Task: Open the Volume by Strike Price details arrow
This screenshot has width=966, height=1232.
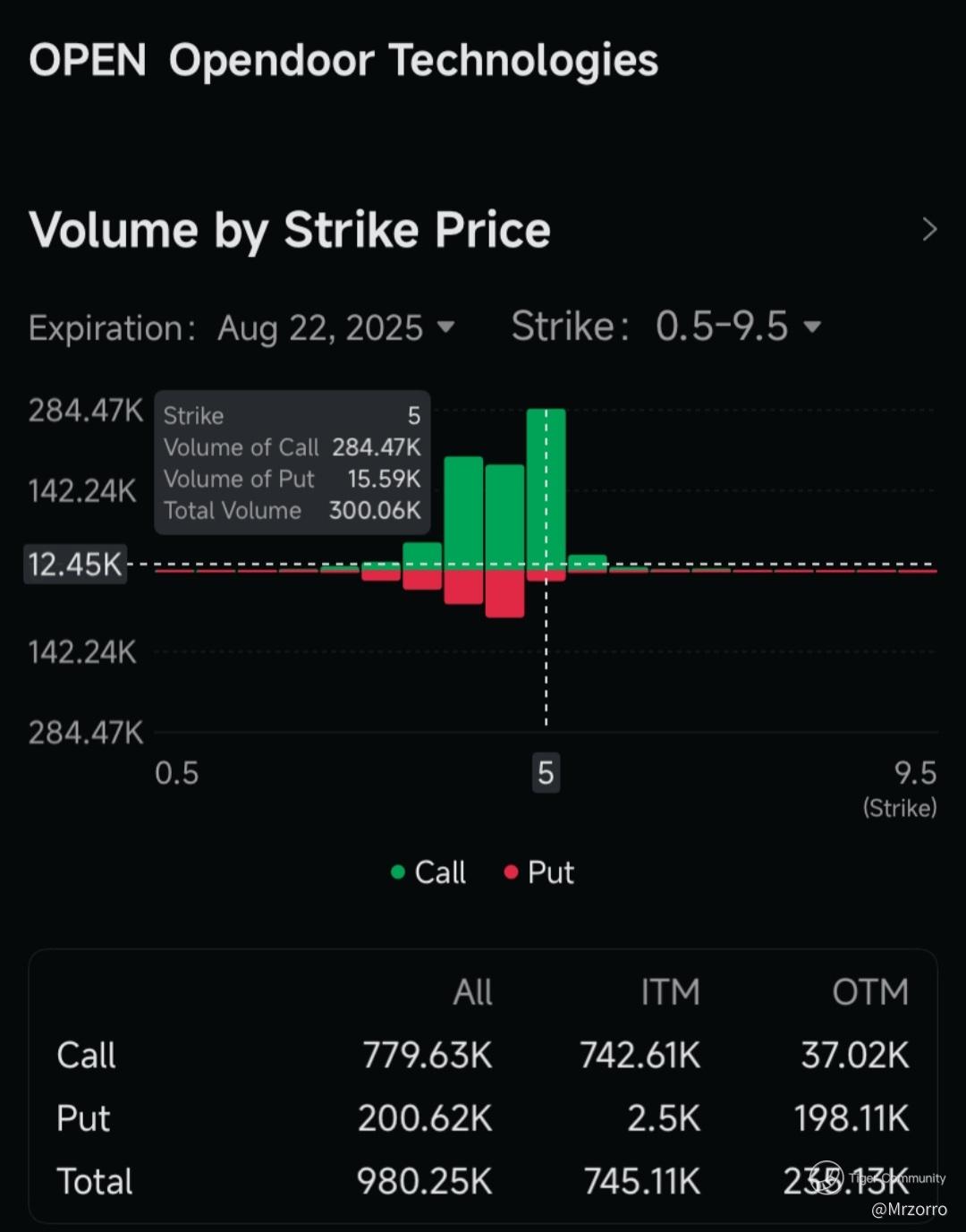Action: point(929,230)
